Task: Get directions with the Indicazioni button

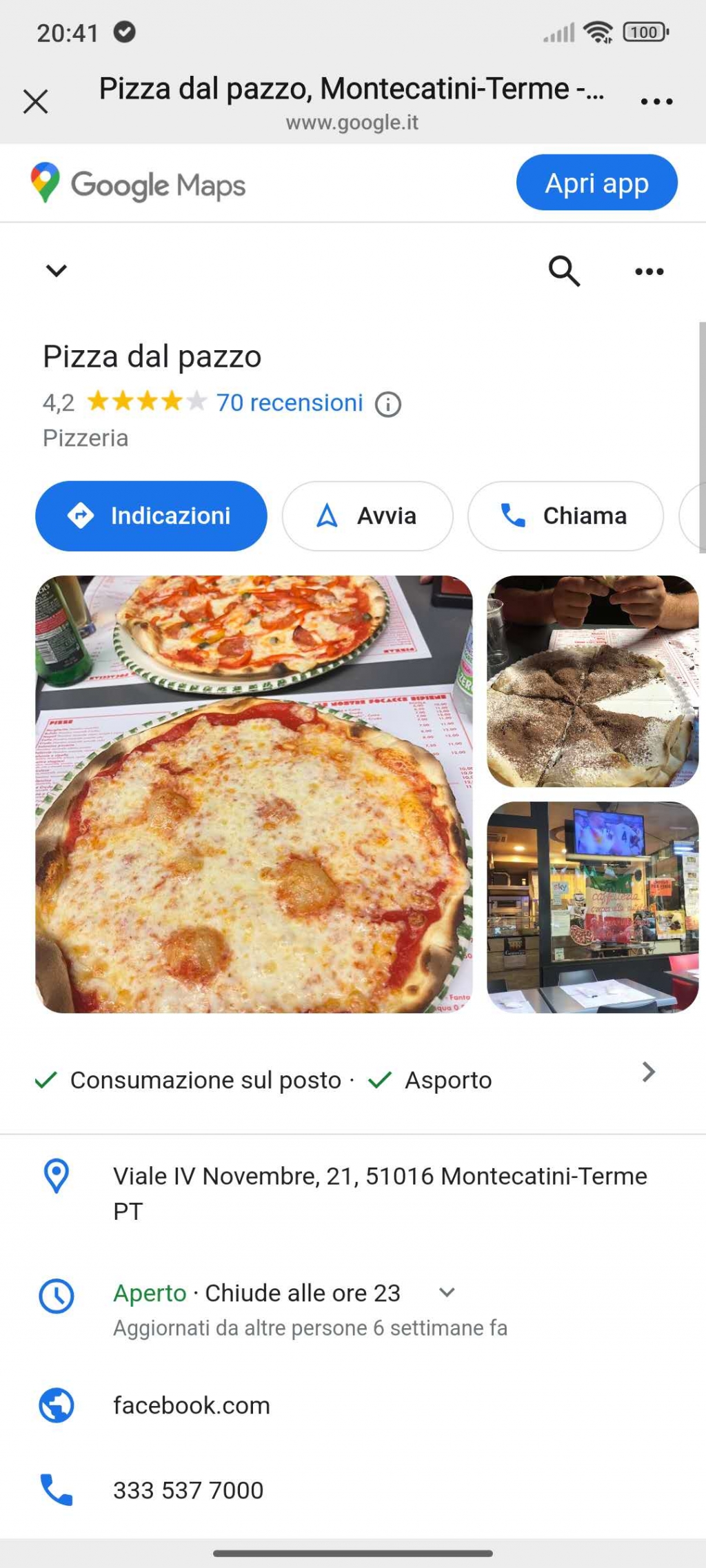Action: 151,516
